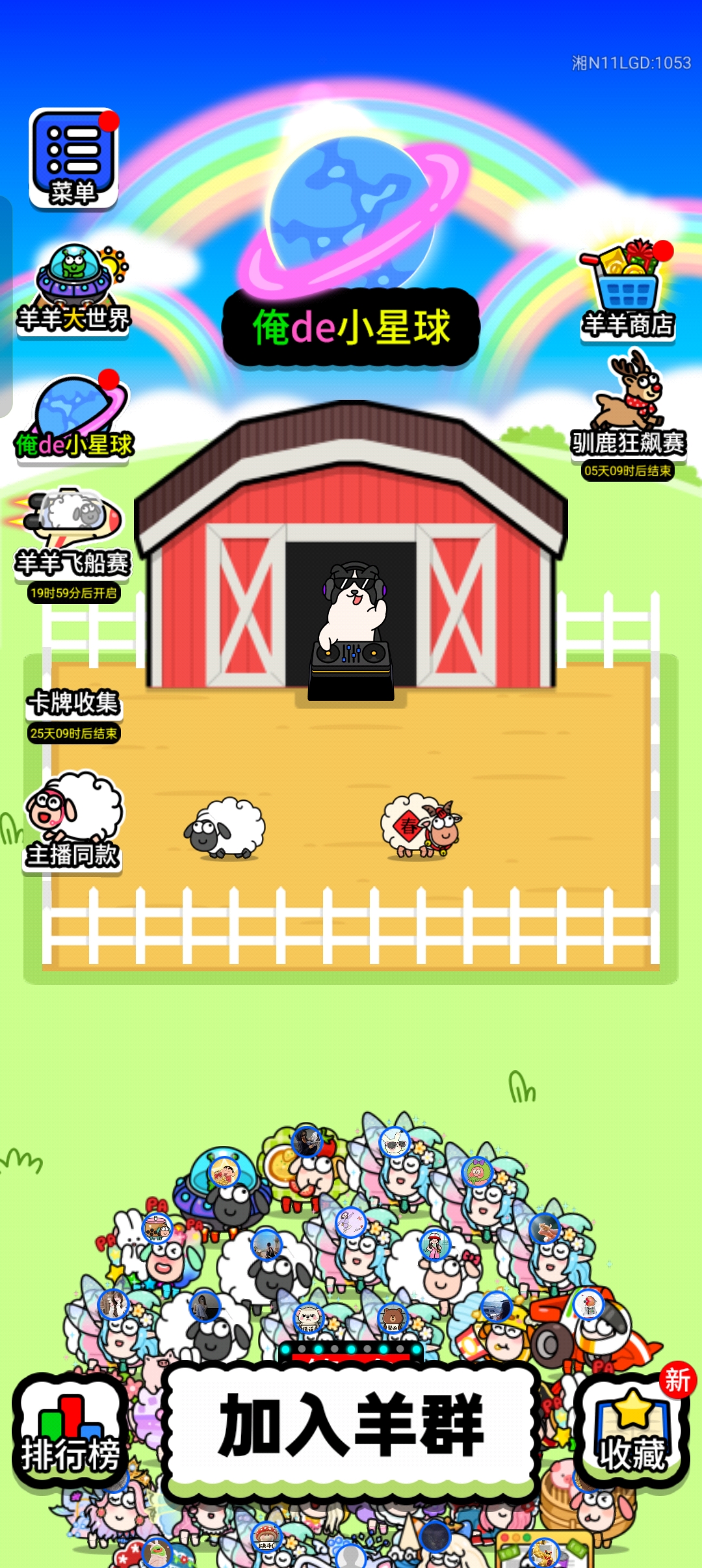Screen dimensions: 702x1568
Task: Tap the 19时59分后开启 countdown label
Action: [x=73, y=594]
